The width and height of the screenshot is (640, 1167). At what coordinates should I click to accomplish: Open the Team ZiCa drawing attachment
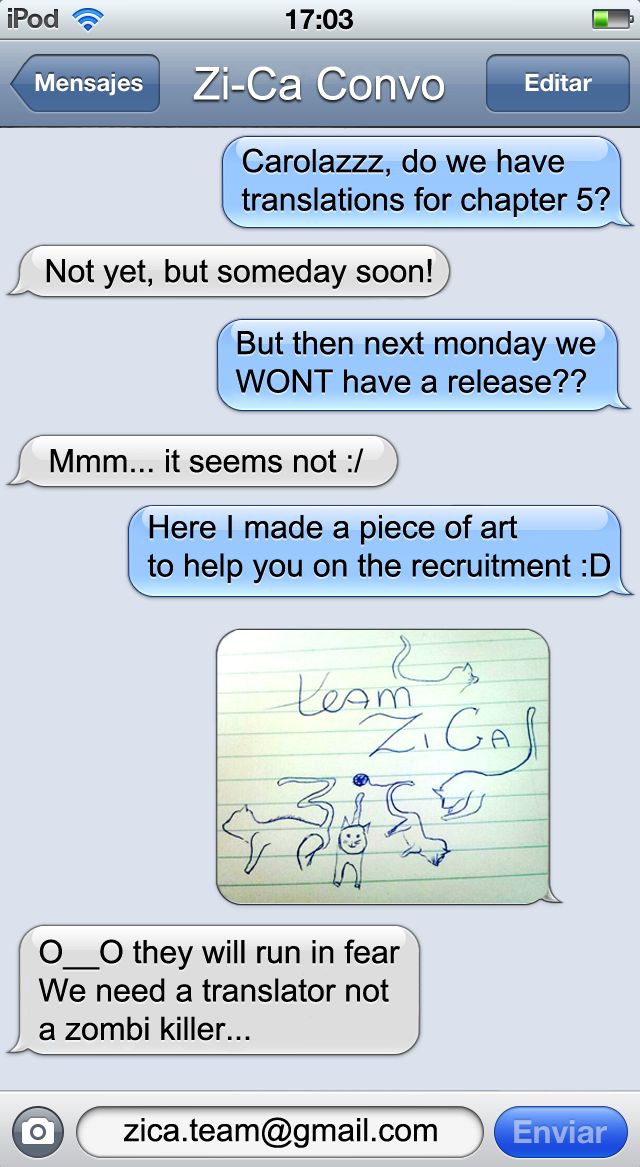382,767
